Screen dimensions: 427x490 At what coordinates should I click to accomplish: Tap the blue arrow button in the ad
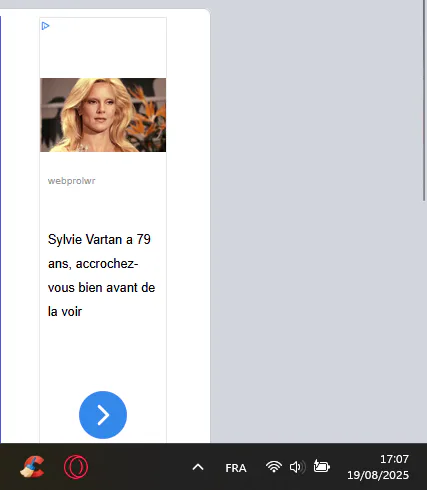[x=103, y=415]
